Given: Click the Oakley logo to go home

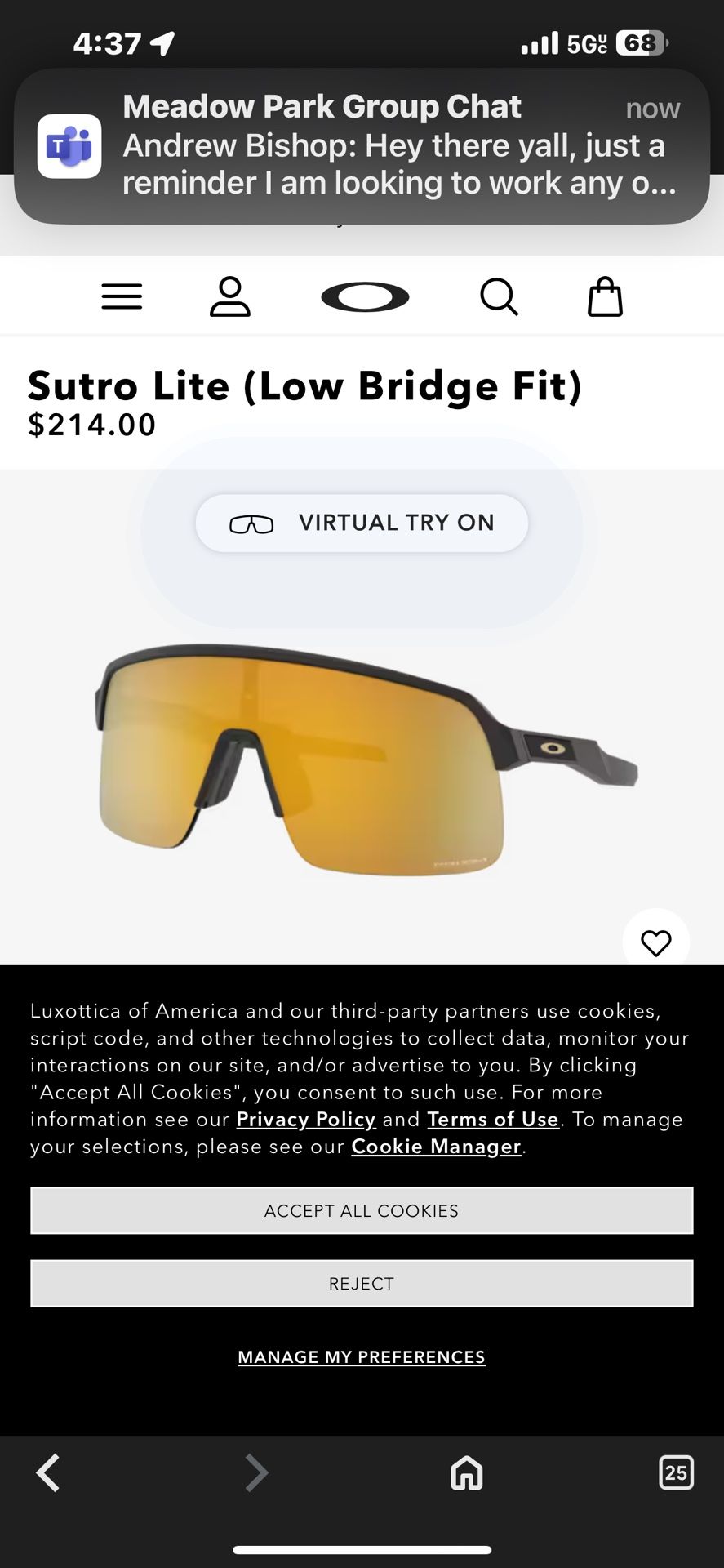Looking at the screenshot, I should pos(364,296).
